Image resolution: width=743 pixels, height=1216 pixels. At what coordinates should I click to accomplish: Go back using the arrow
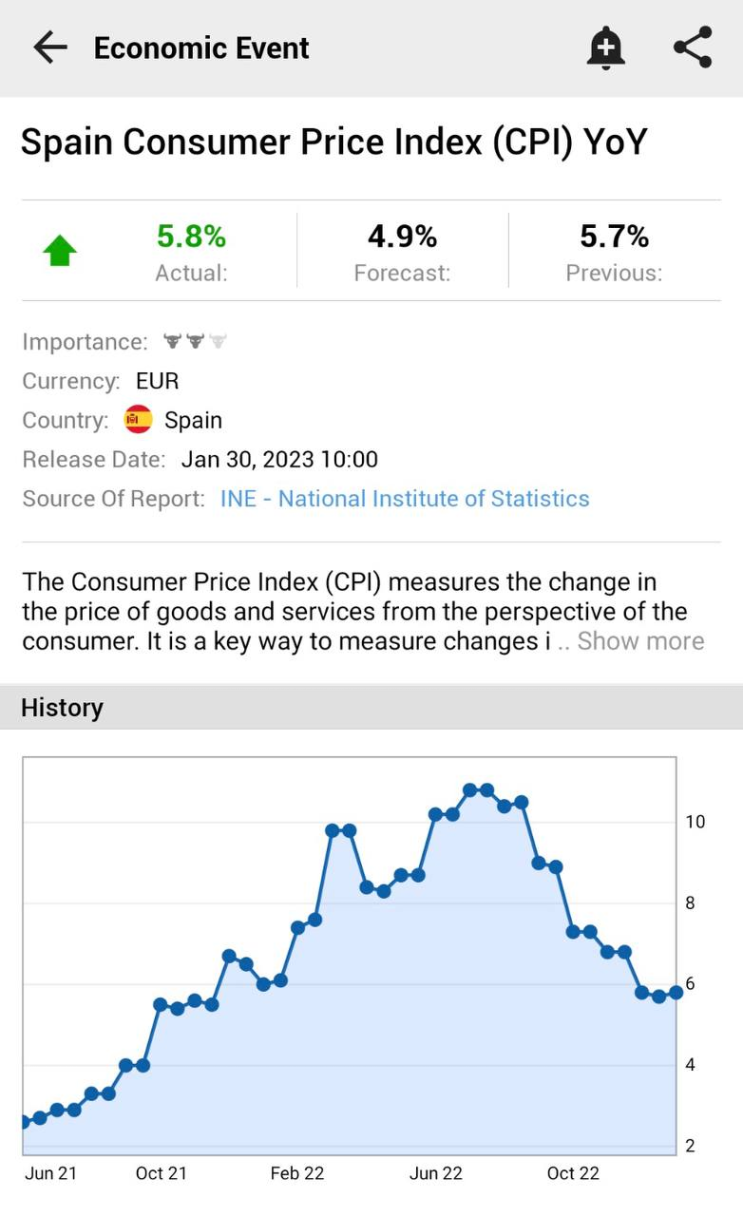[49, 47]
